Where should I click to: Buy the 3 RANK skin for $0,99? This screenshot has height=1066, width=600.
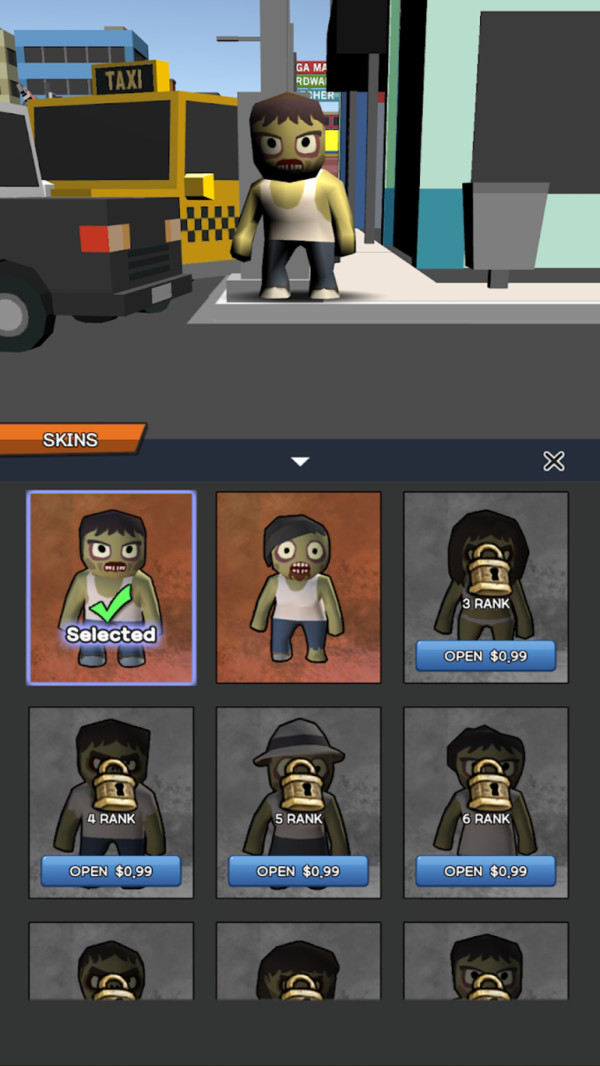coord(486,656)
